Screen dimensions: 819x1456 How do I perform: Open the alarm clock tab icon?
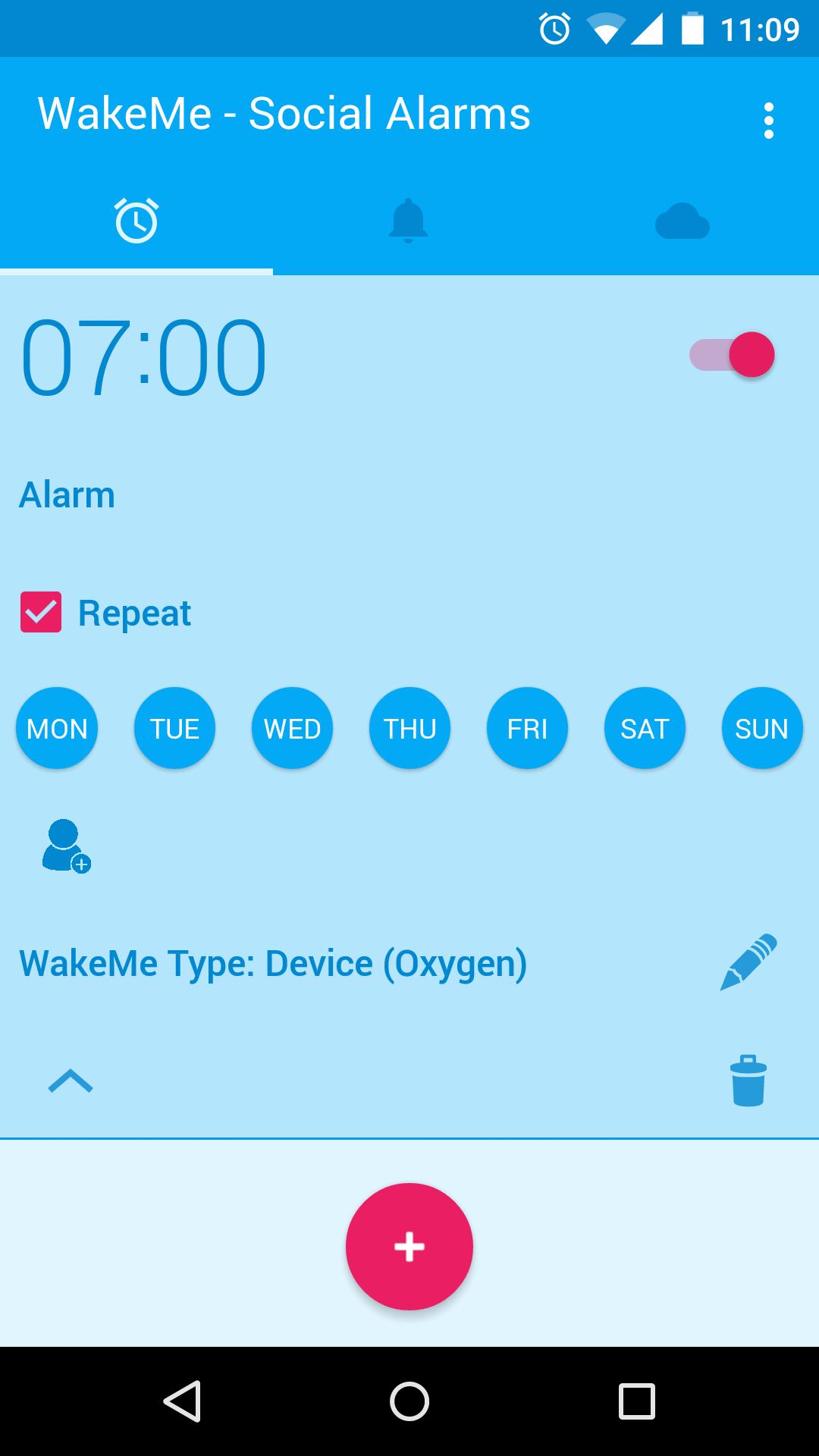(135, 220)
